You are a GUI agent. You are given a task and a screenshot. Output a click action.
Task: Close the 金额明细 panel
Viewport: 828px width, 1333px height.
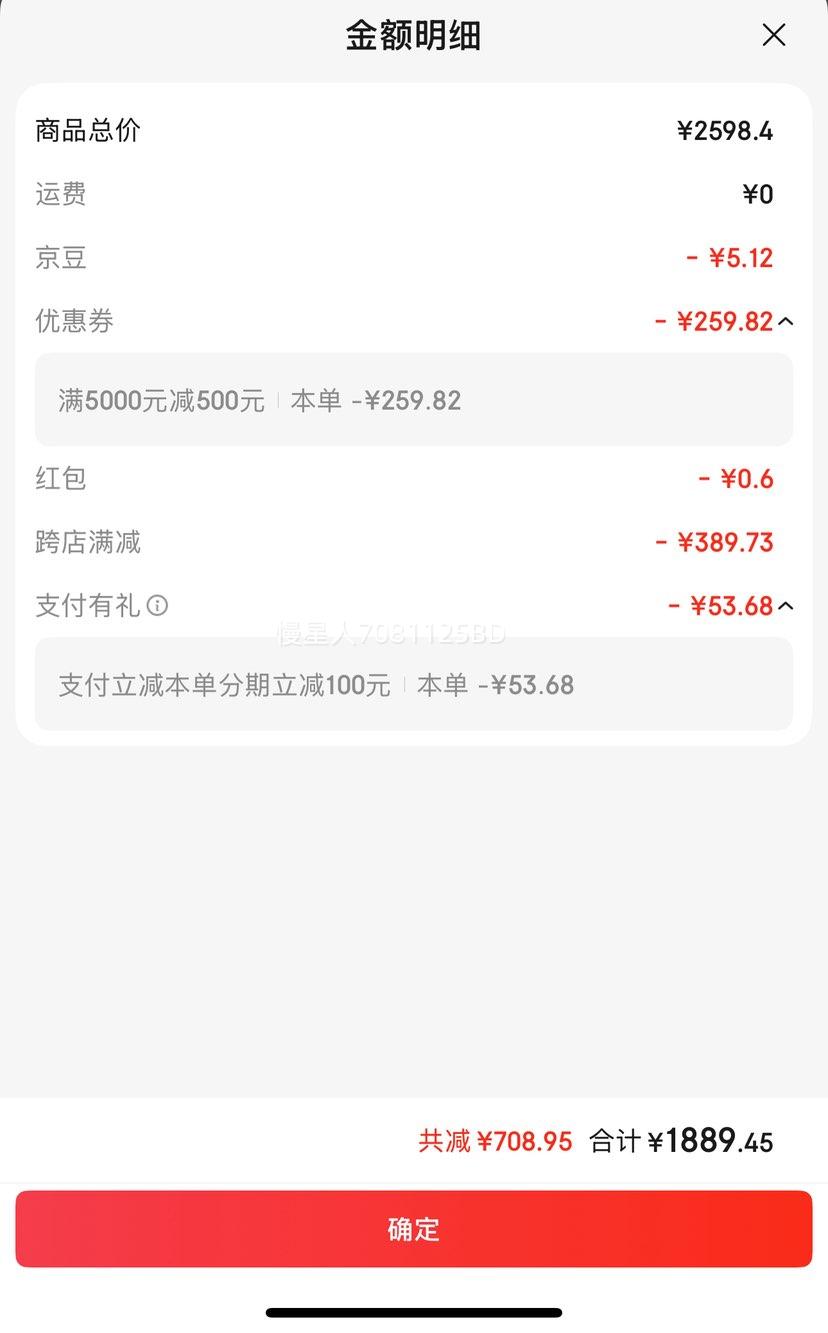coord(773,36)
